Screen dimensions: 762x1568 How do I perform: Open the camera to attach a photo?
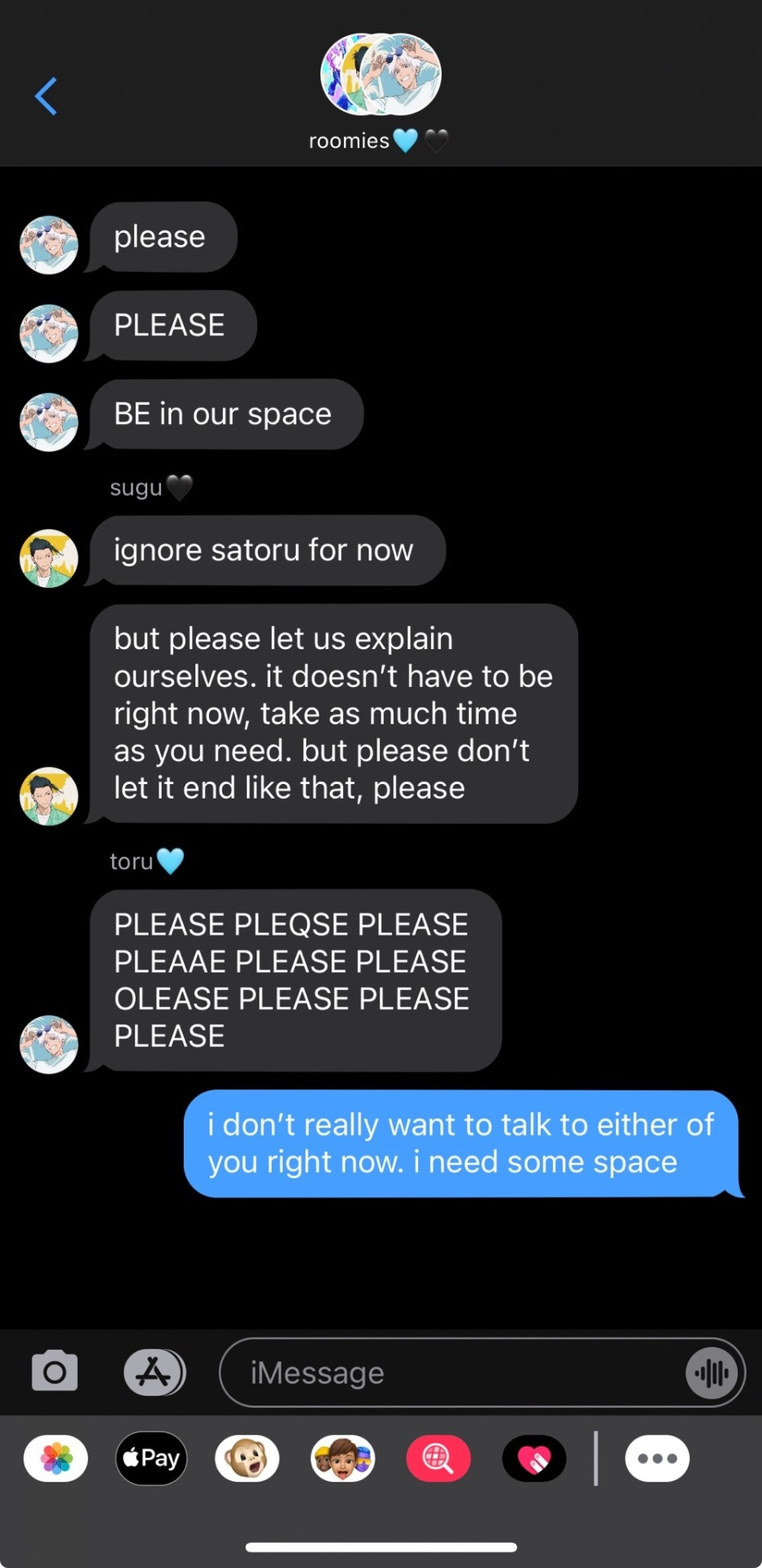tap(55, 1372)
